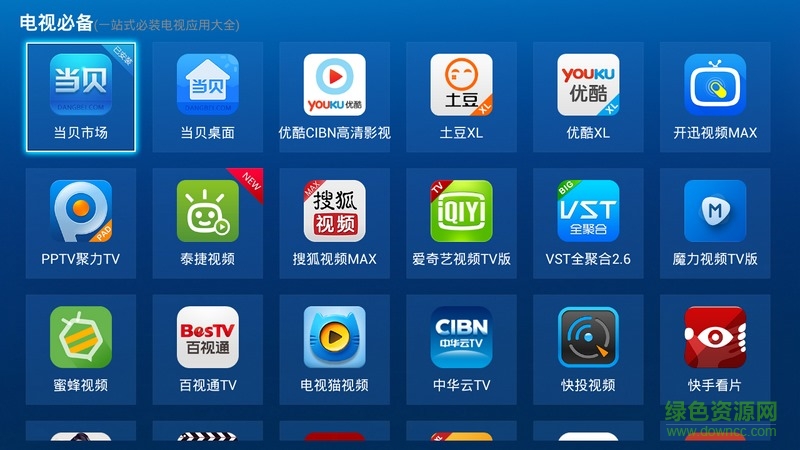Select the 当贝桌面 app
Viewport: 800px width, 450px height.
pos(208,97)
